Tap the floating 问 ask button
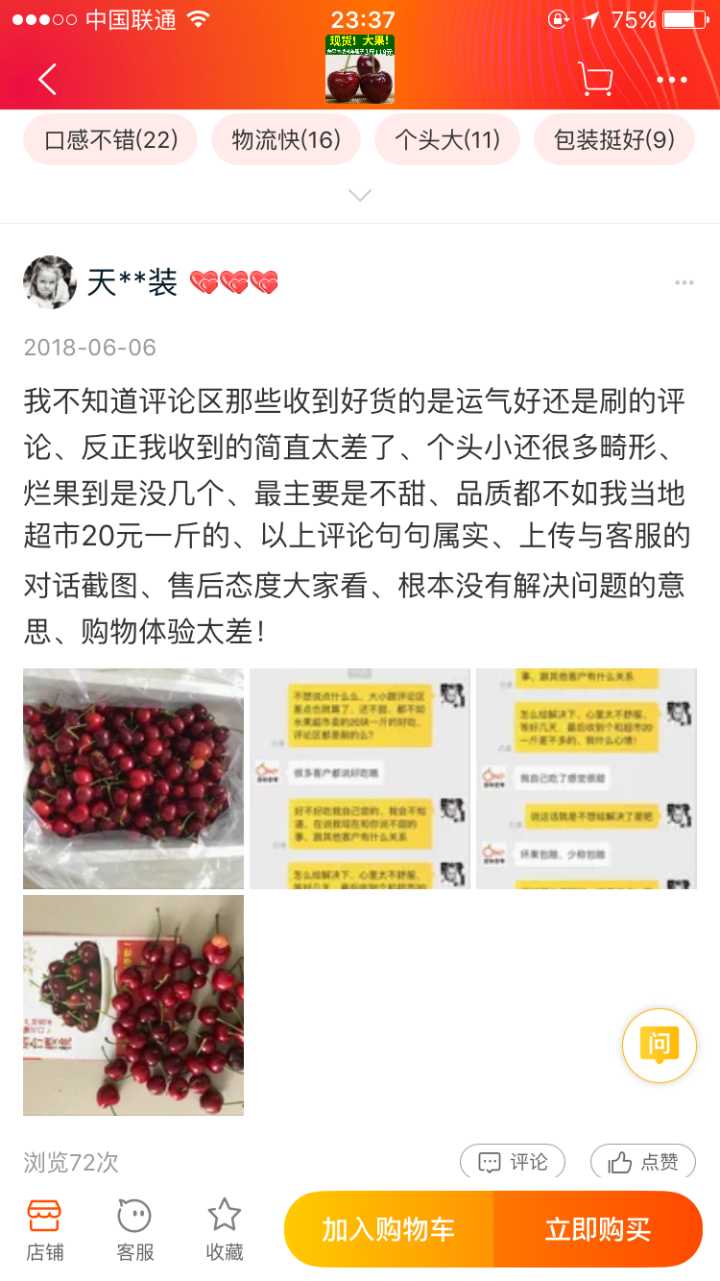This screenshot has height=1281, width=720. 659,1046
